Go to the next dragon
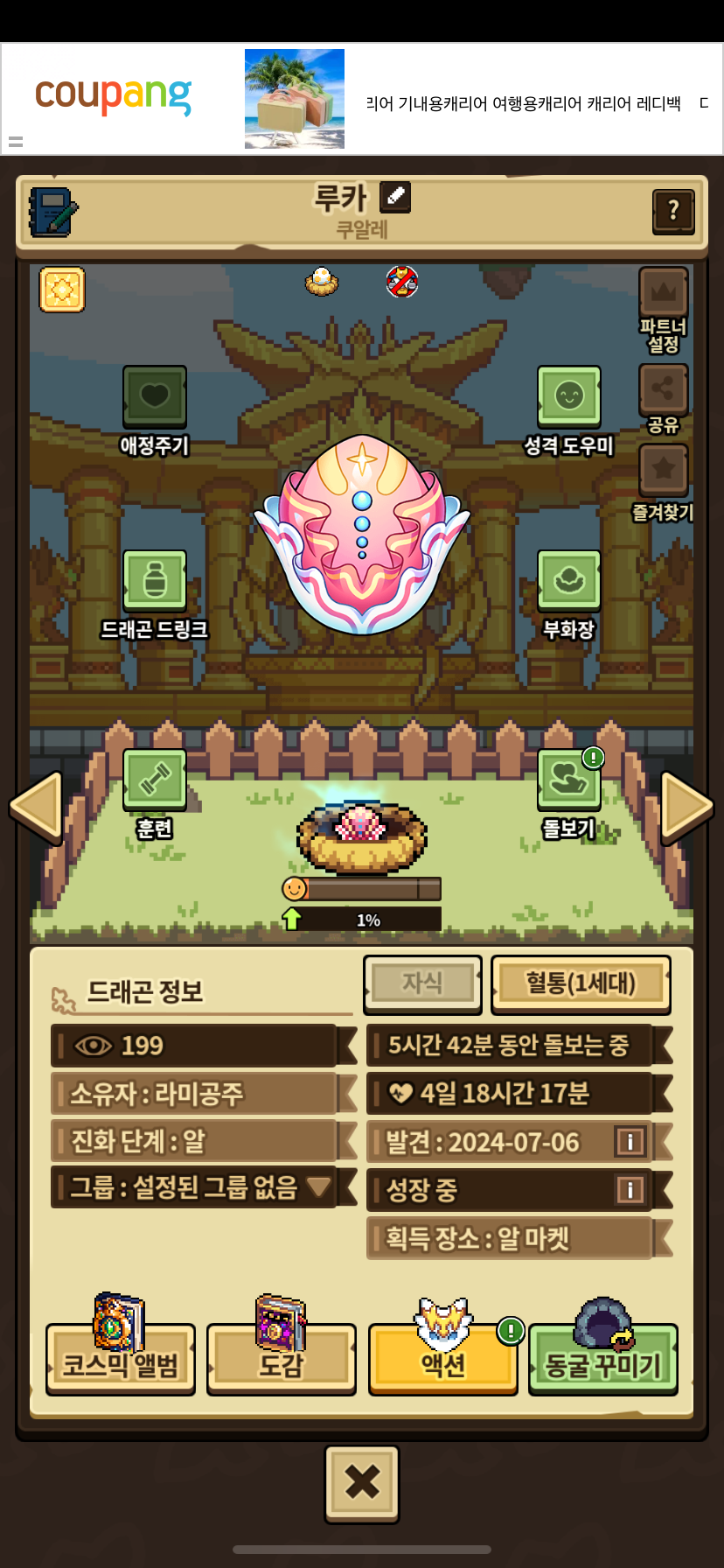724x1568 pixels. (x=686, y=807)
